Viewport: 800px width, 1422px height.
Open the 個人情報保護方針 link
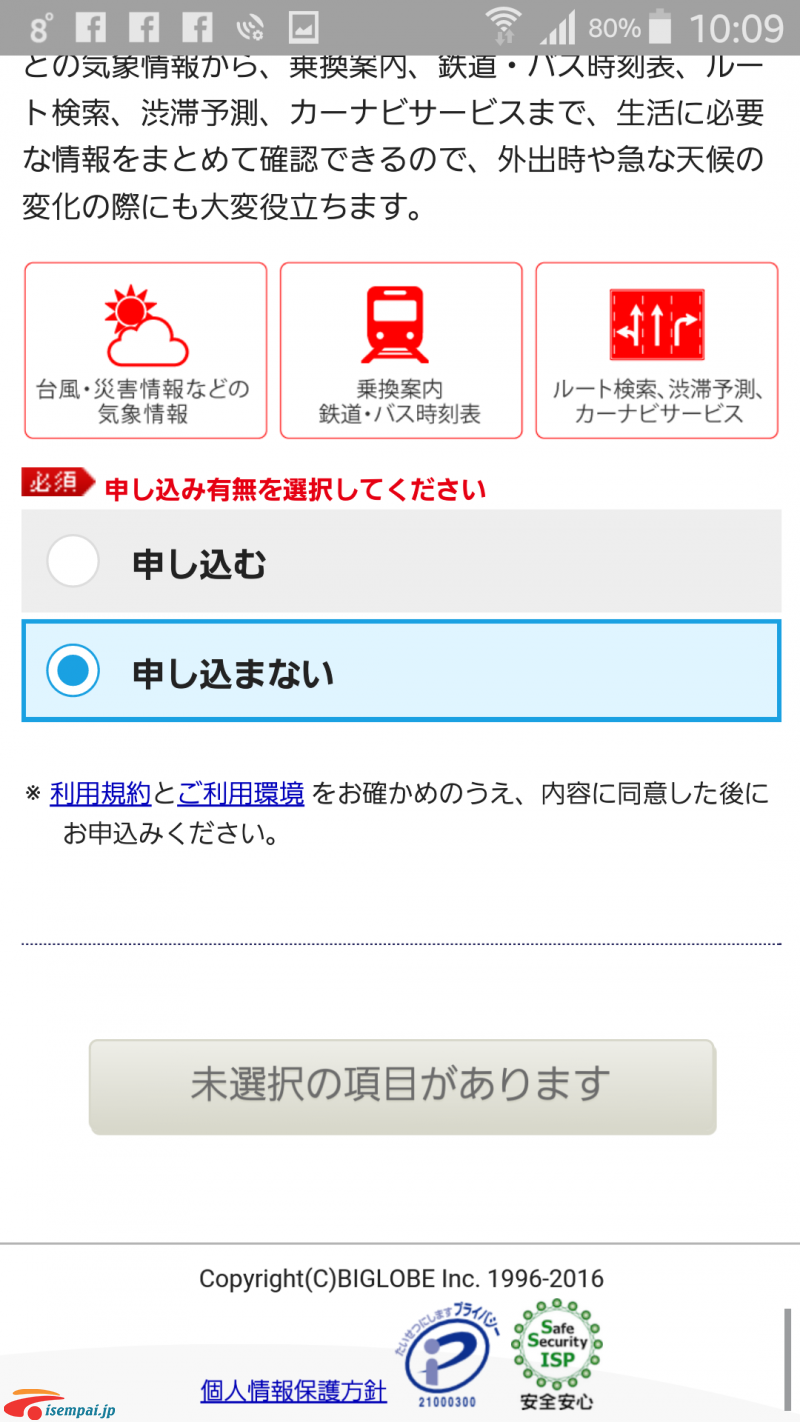[x=294, y=1391]
